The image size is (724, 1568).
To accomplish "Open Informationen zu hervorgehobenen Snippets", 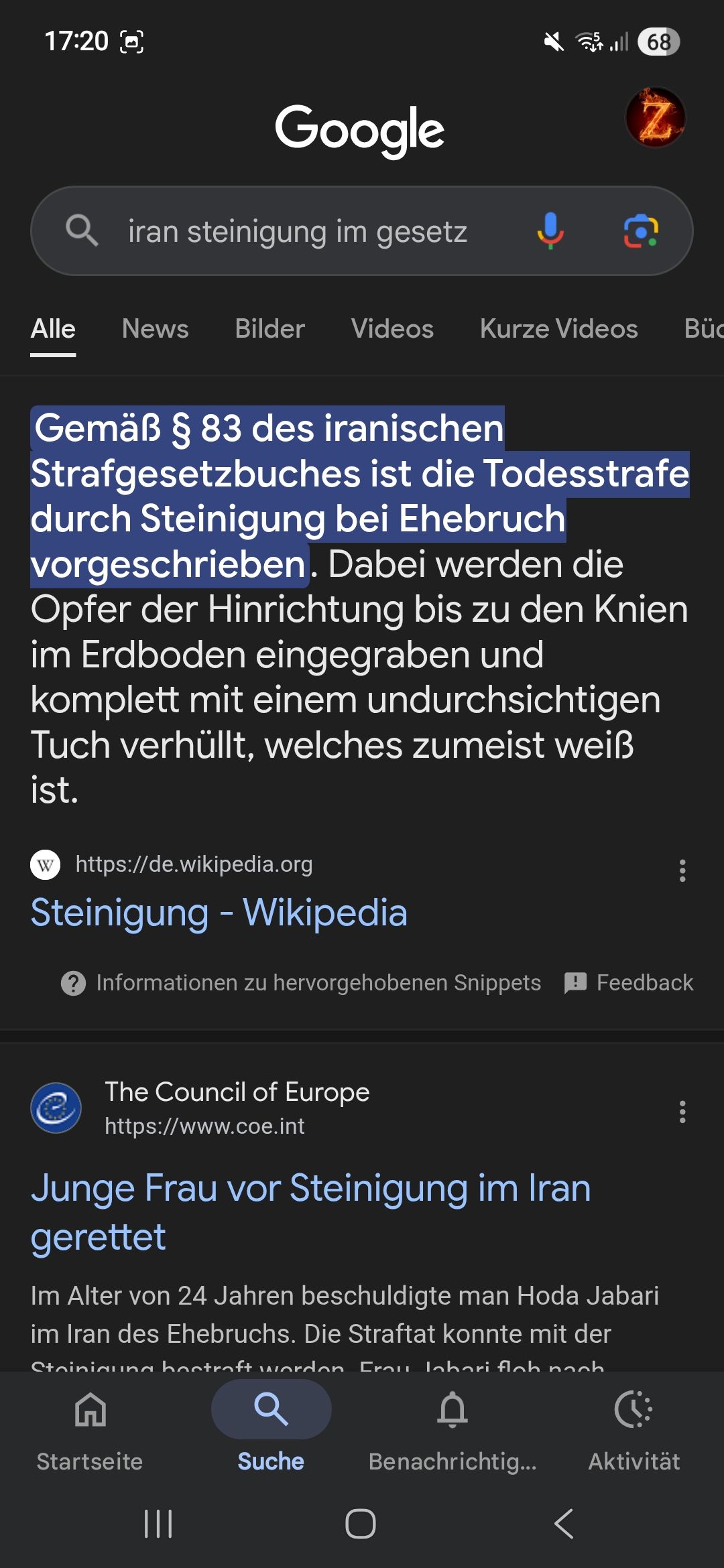I will (302, 983).
